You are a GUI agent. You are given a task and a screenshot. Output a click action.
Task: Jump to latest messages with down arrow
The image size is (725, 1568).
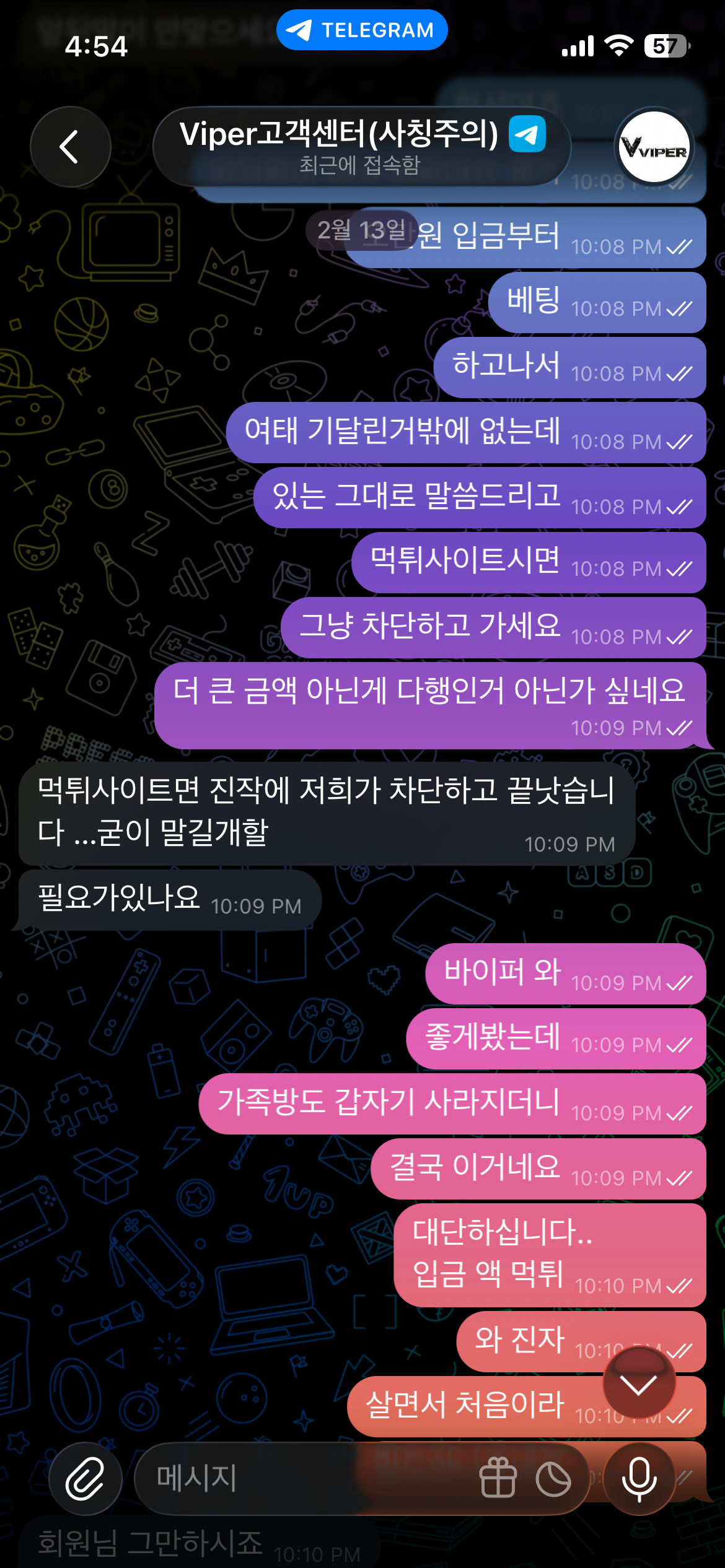click(639, 1383)
